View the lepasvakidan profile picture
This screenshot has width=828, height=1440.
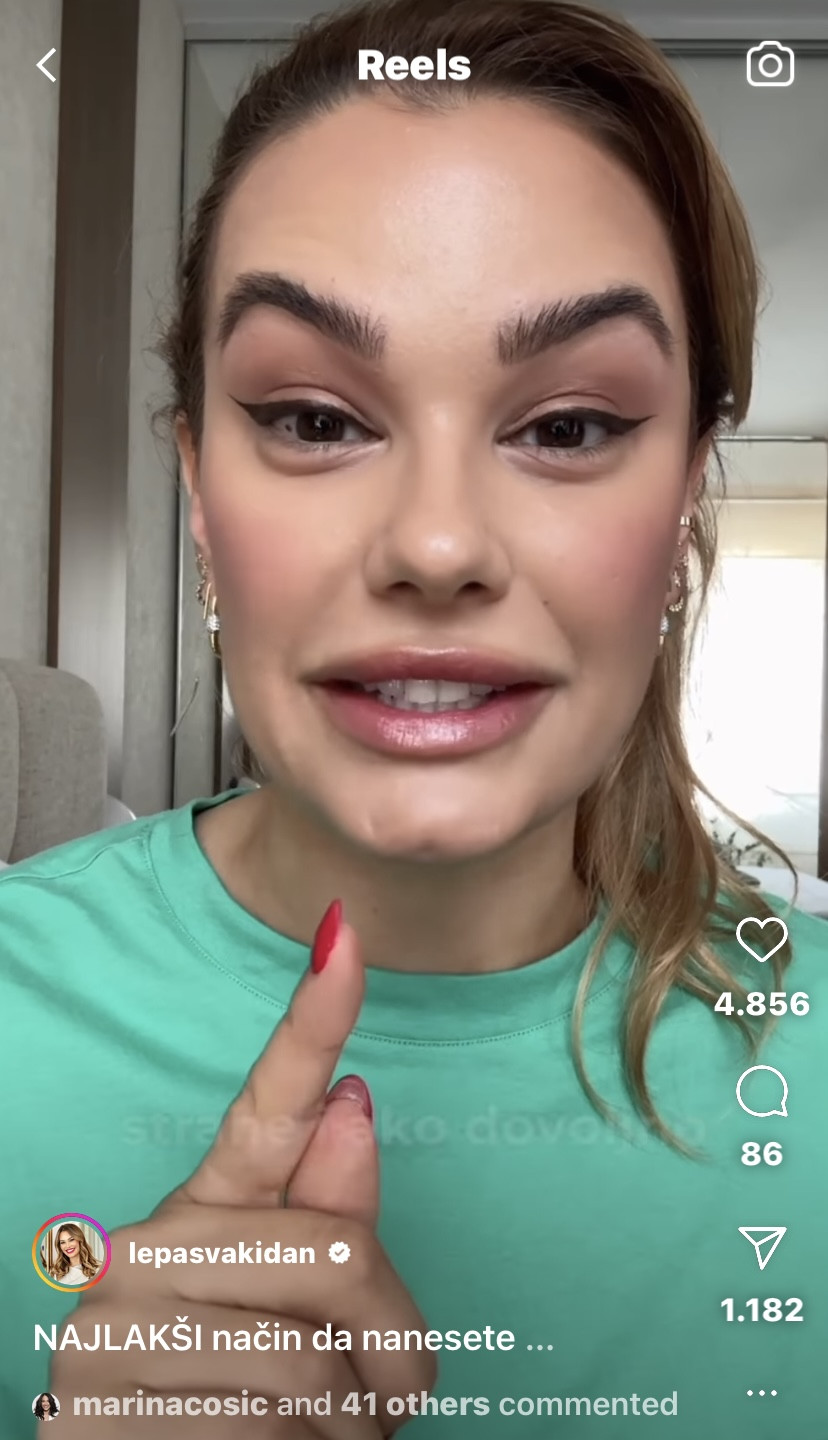click(x=71, y=1253)
